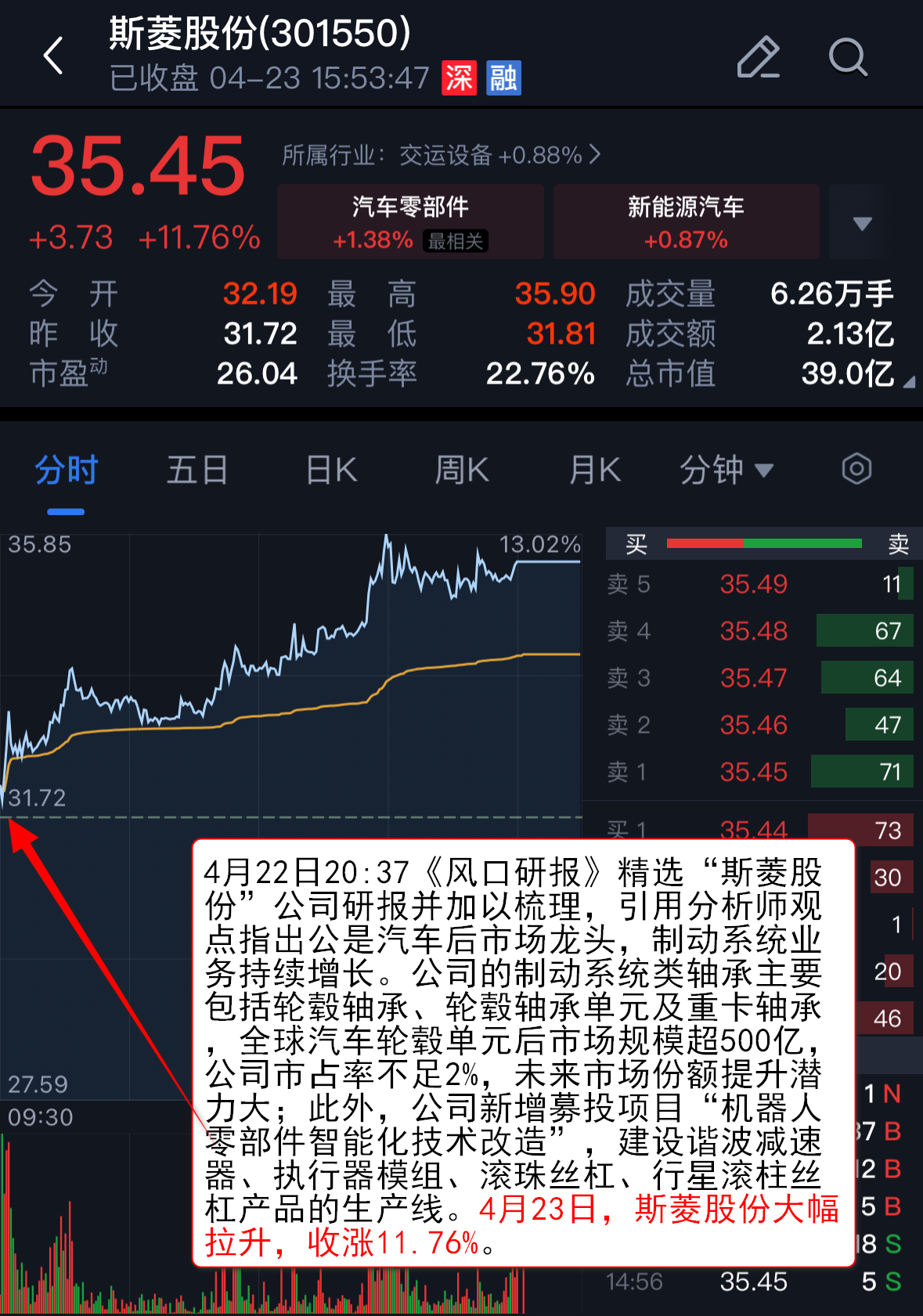This screenshot has height=1316, width=923.
Task: Switch to the 月K chart tab
Action: [x=595, y=471]
